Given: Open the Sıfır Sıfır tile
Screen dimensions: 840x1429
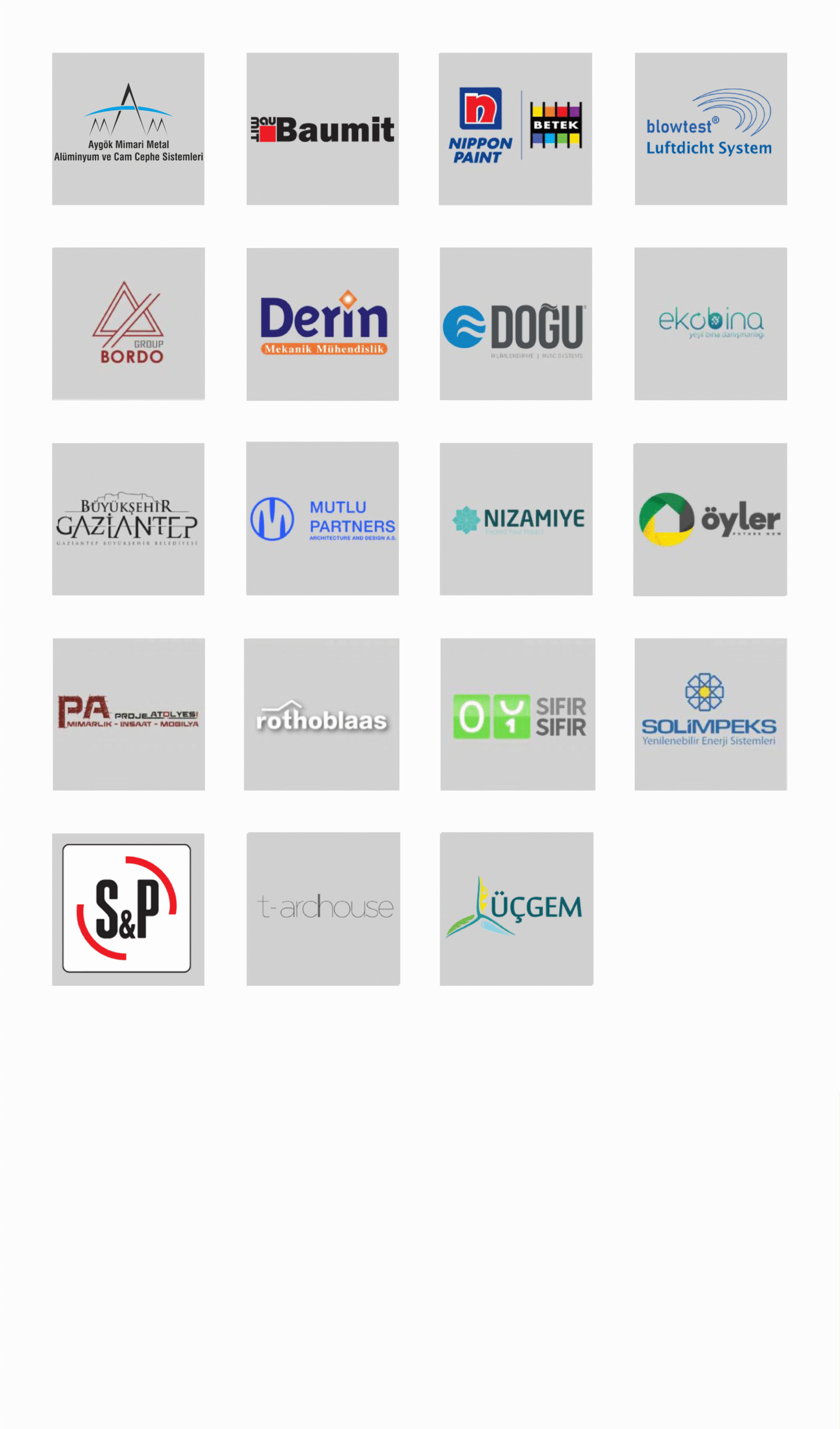Looking at the screenshot, I should [517, 714].
